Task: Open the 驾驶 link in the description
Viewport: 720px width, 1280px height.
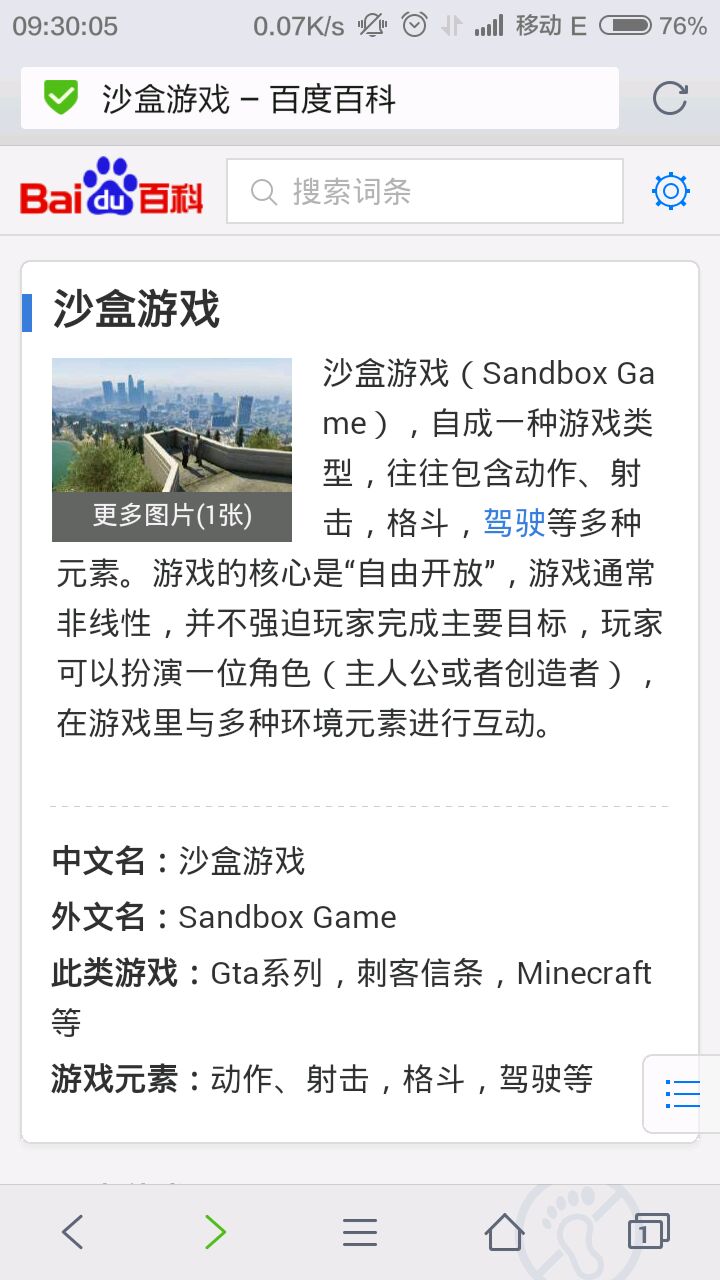Action: [514, 522]
